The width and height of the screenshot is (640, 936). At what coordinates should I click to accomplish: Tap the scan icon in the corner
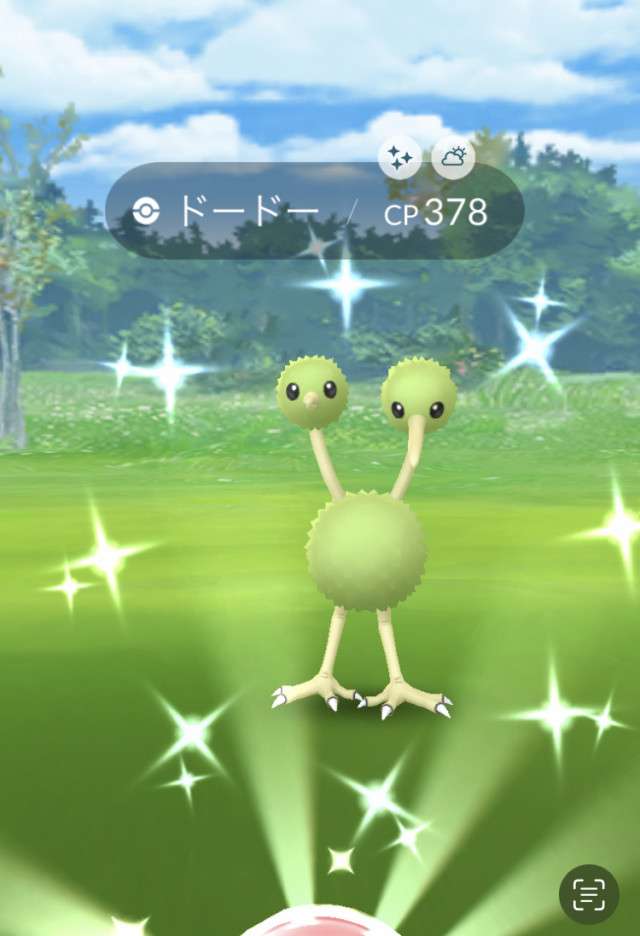click(589, 894)
